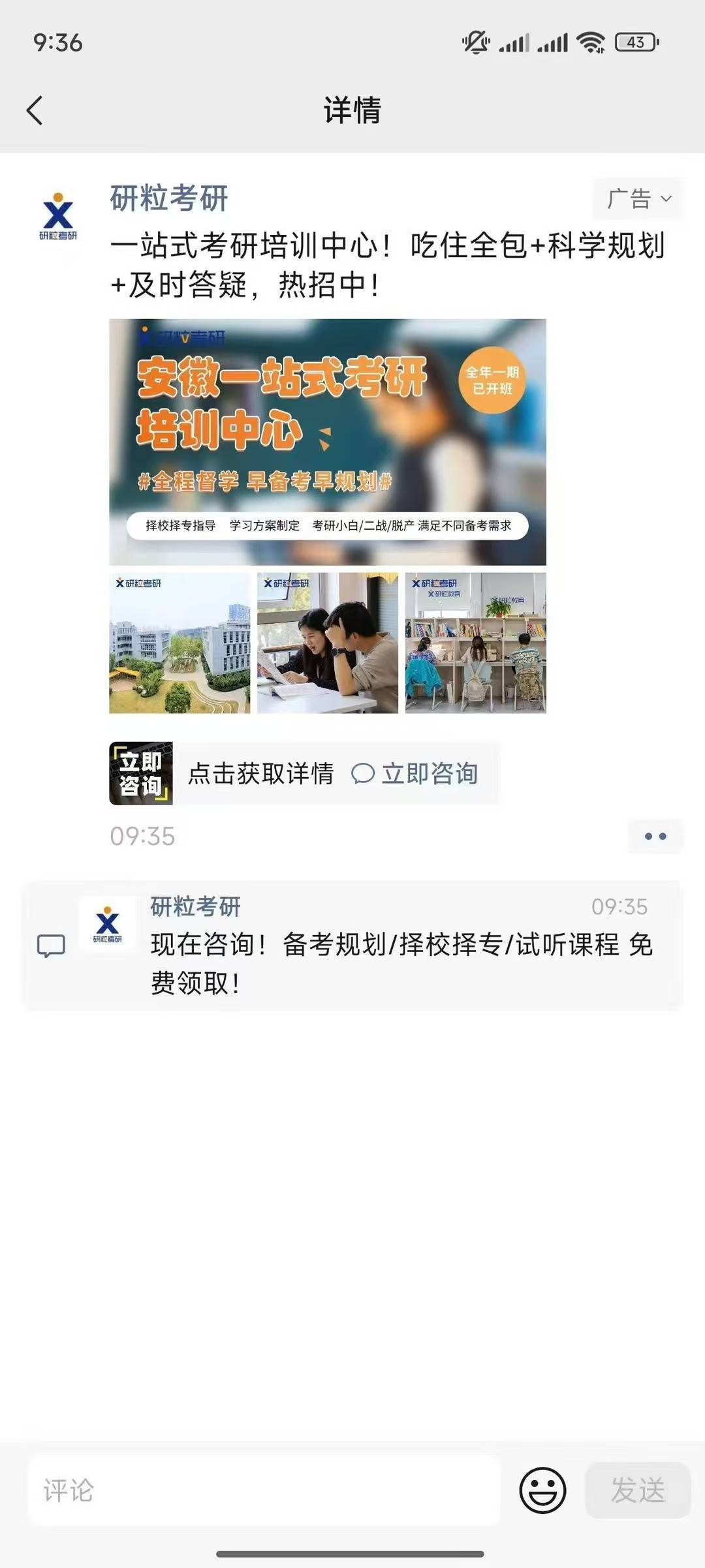The width and height of the screenshot is (705, 1568).
Task: Open the campus buildings photo
Action: pyautogui.click(x=180, y=643)
